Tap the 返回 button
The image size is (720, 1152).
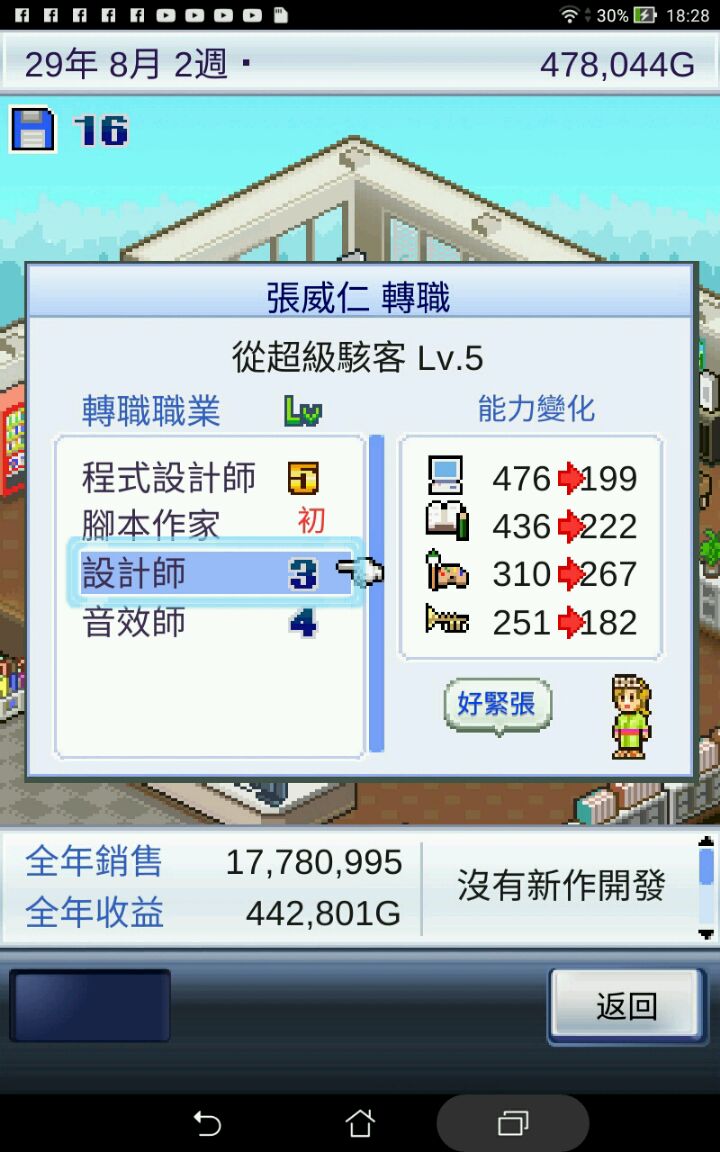[x=626, y=1005]
